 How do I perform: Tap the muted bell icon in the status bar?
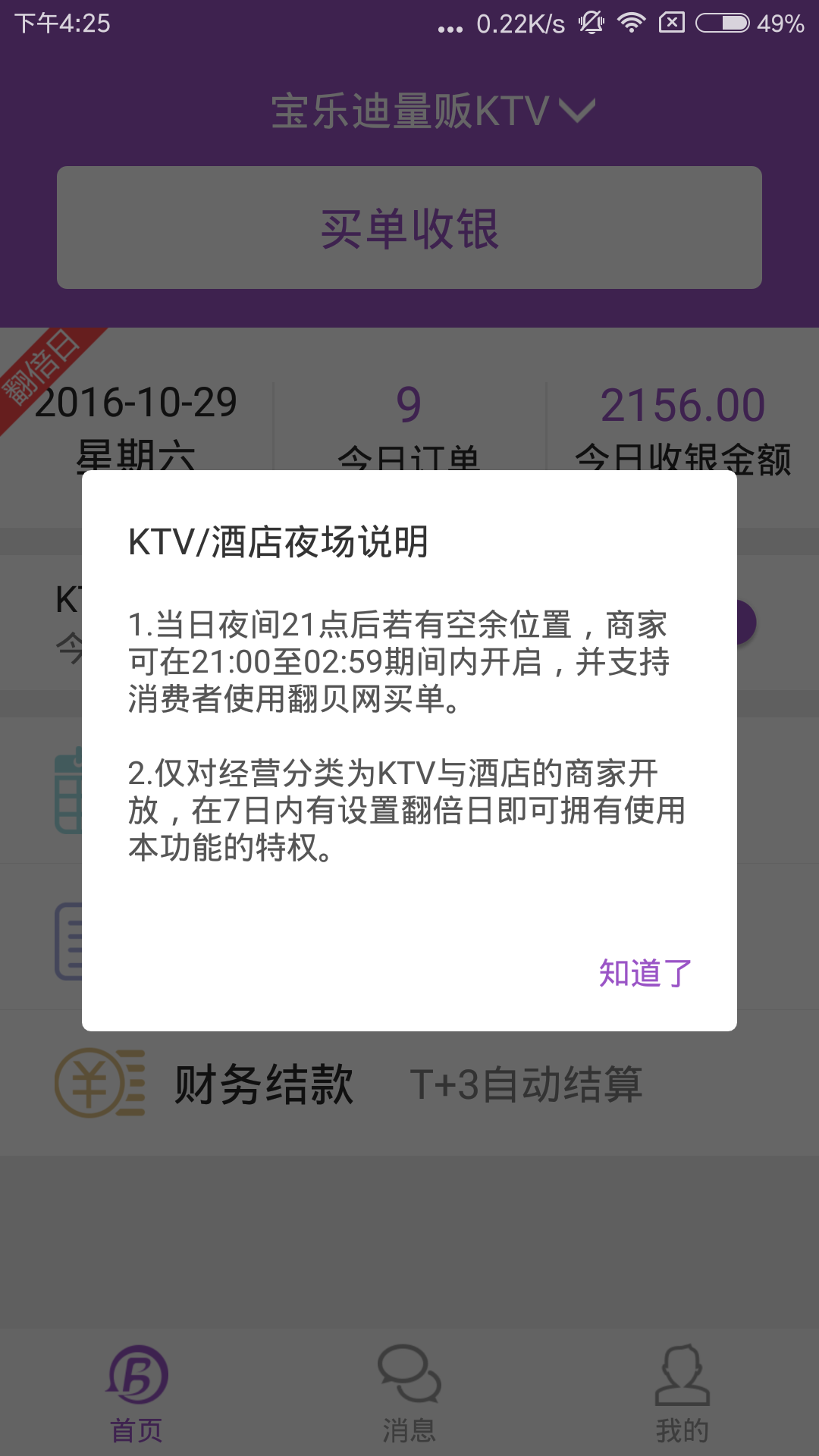(x=590, y=23)
